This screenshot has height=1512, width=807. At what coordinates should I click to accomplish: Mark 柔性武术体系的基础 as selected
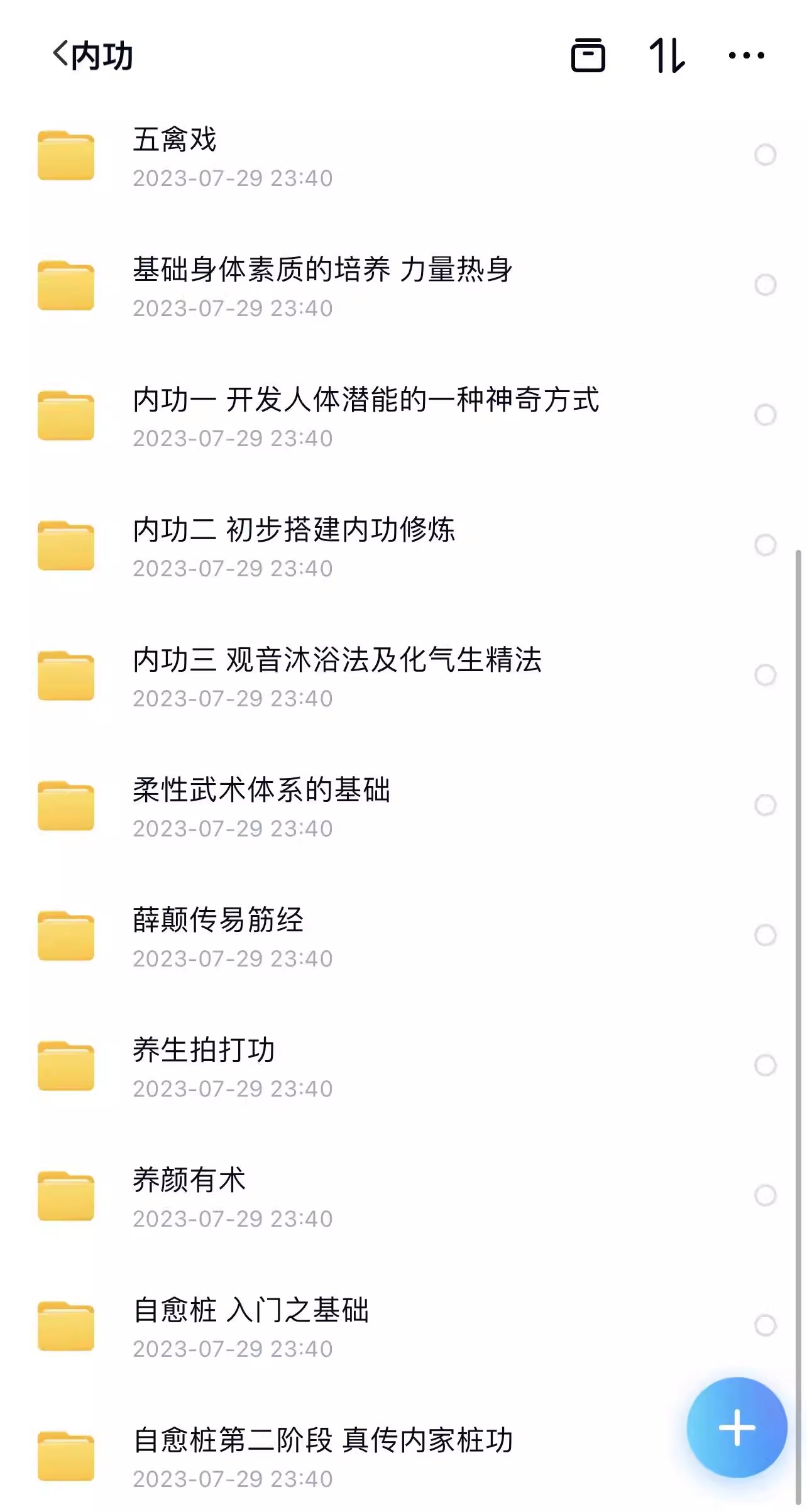coord(765,805)
